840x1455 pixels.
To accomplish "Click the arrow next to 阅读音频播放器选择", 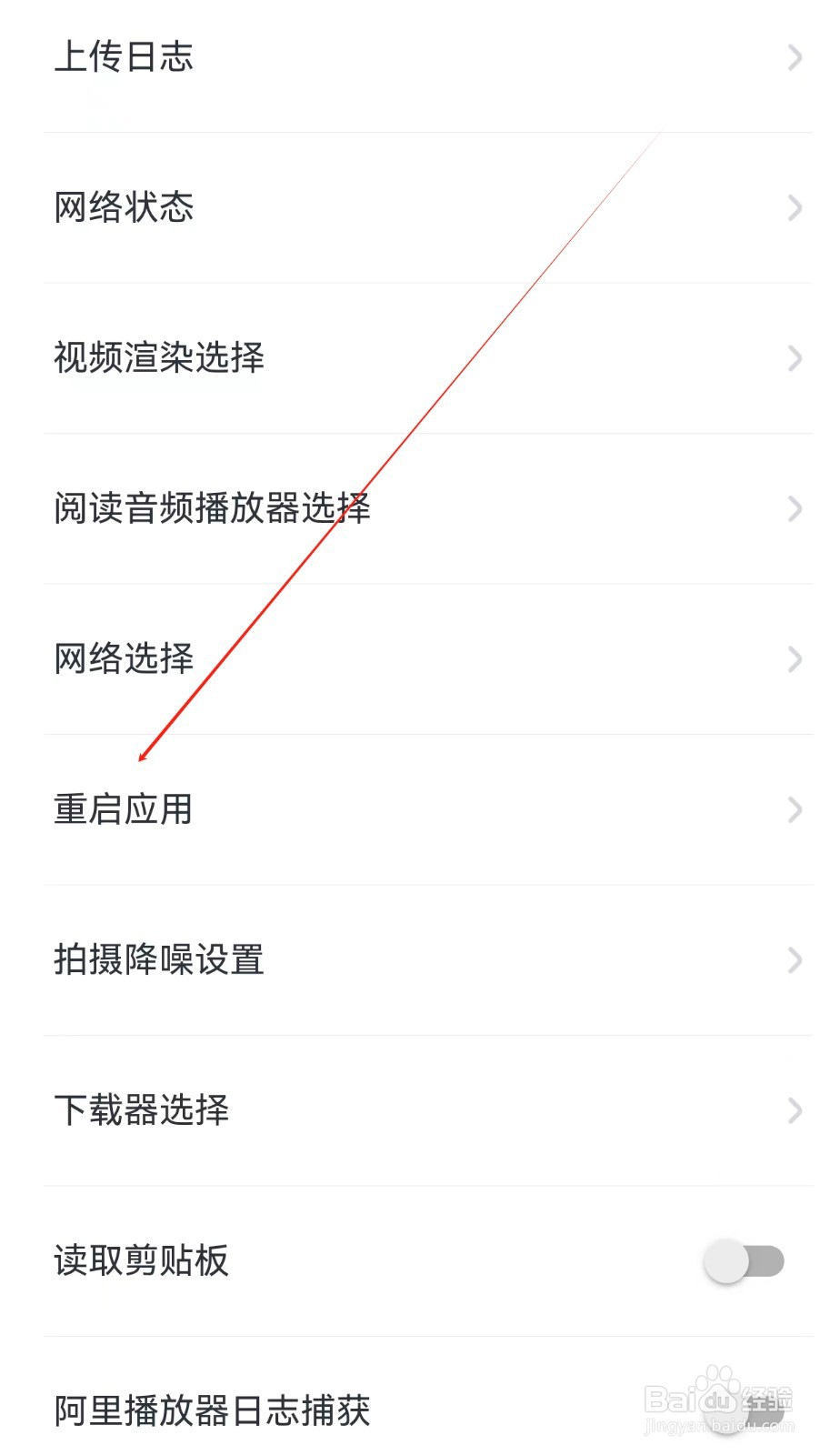I will click(795, 509).
